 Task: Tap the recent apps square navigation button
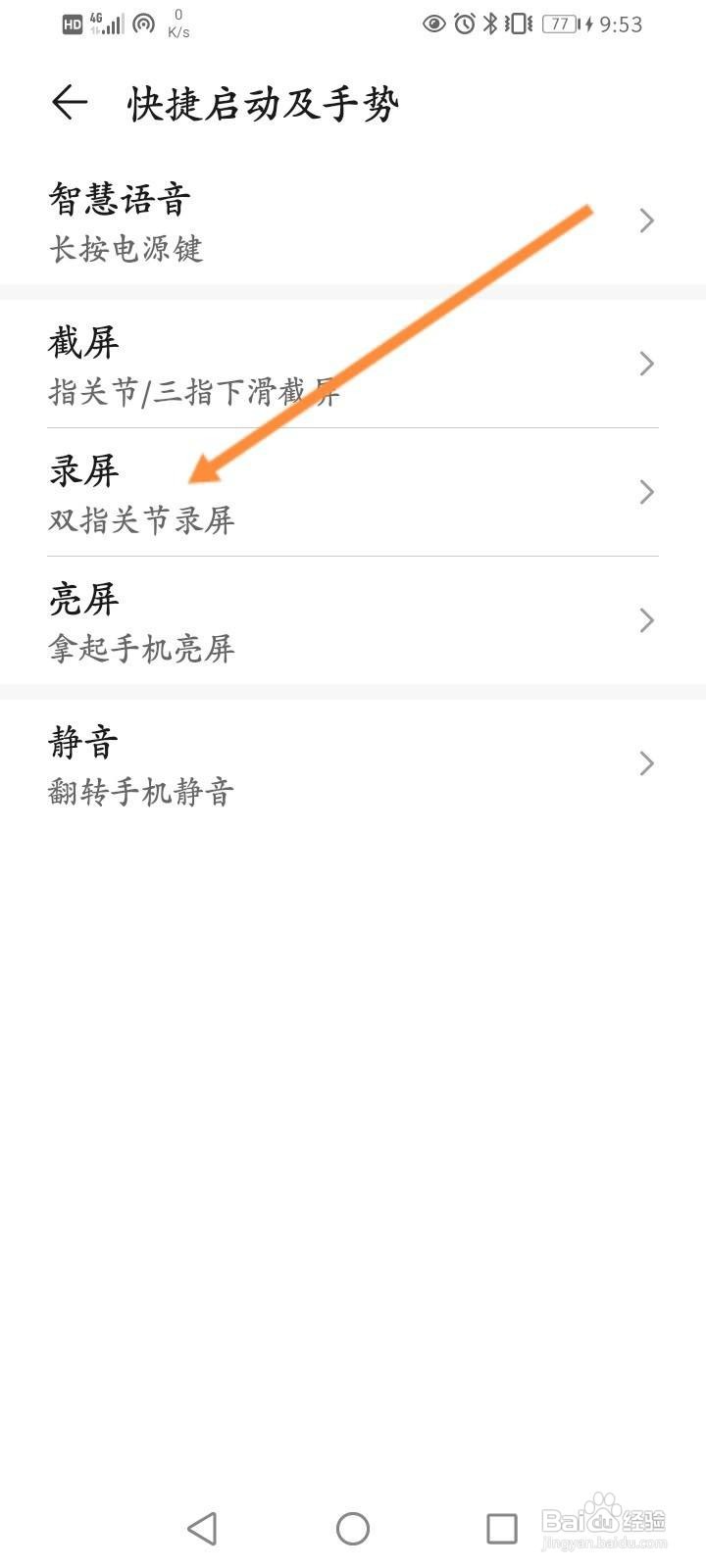pos(500,1527)
